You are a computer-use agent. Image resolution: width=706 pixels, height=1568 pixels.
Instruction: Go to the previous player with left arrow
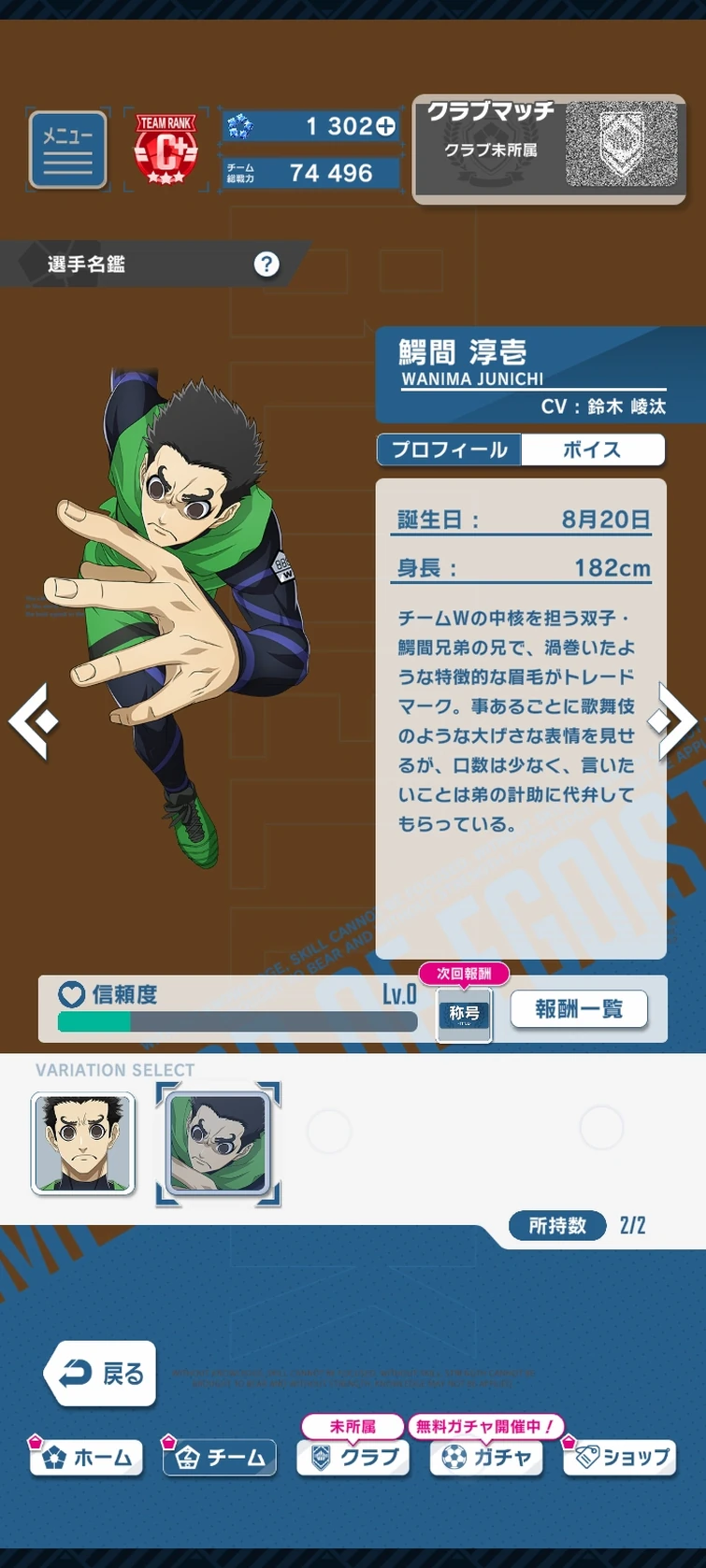click(34, 720)
